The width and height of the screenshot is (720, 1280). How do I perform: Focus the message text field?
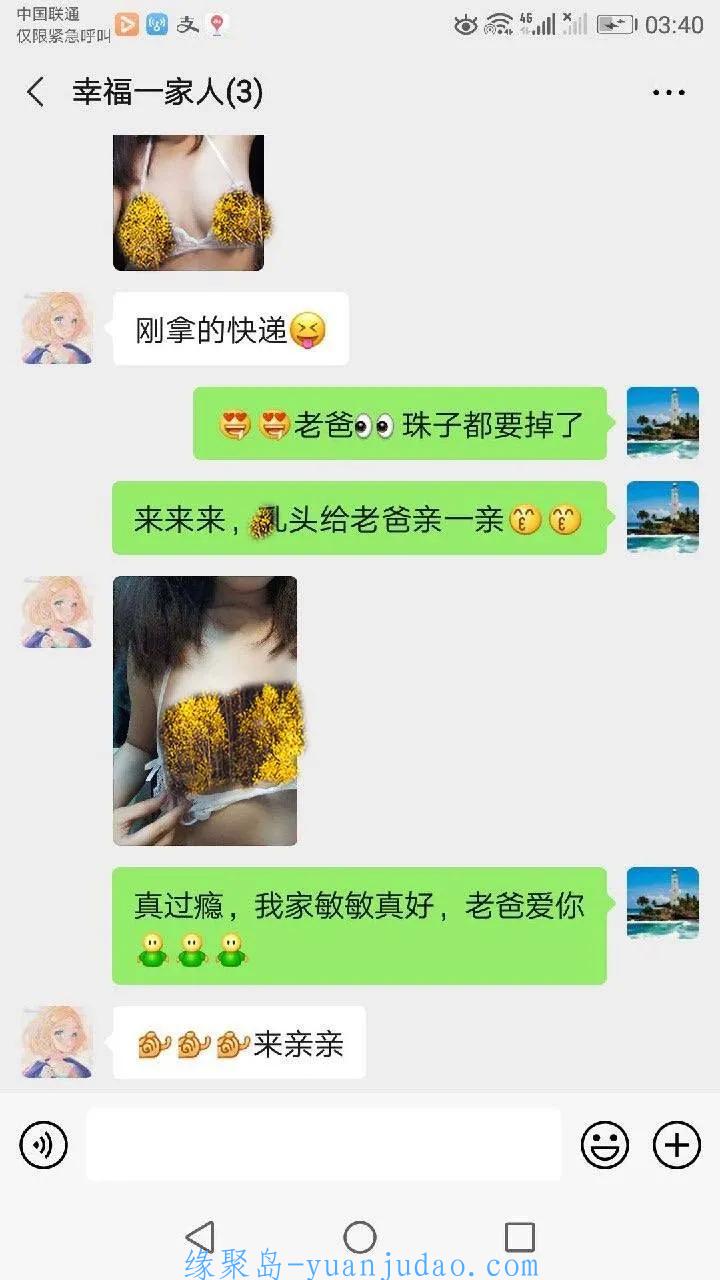click(x=323, y=1144)
